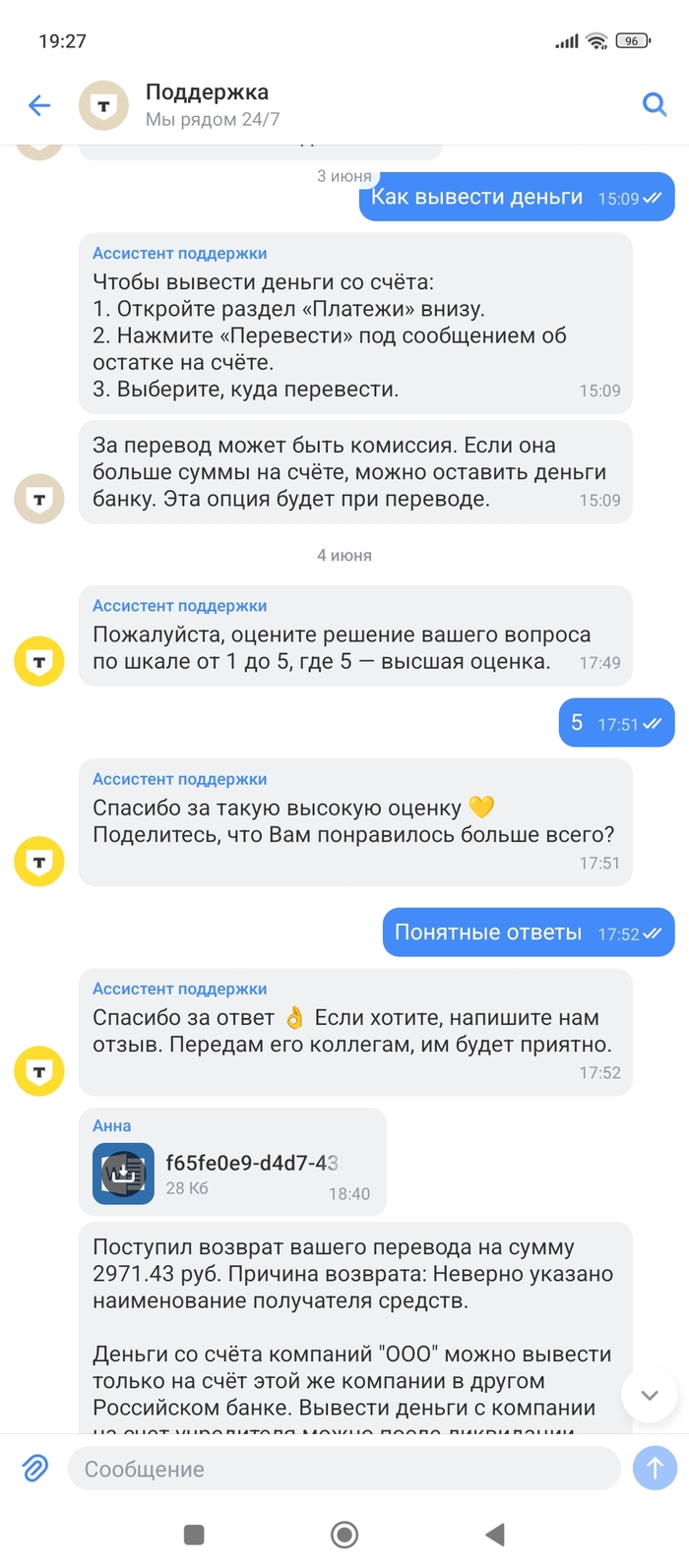Open the Поддержка chat header info
This screenshot has width=689, height=1568.
click(207, 104)
